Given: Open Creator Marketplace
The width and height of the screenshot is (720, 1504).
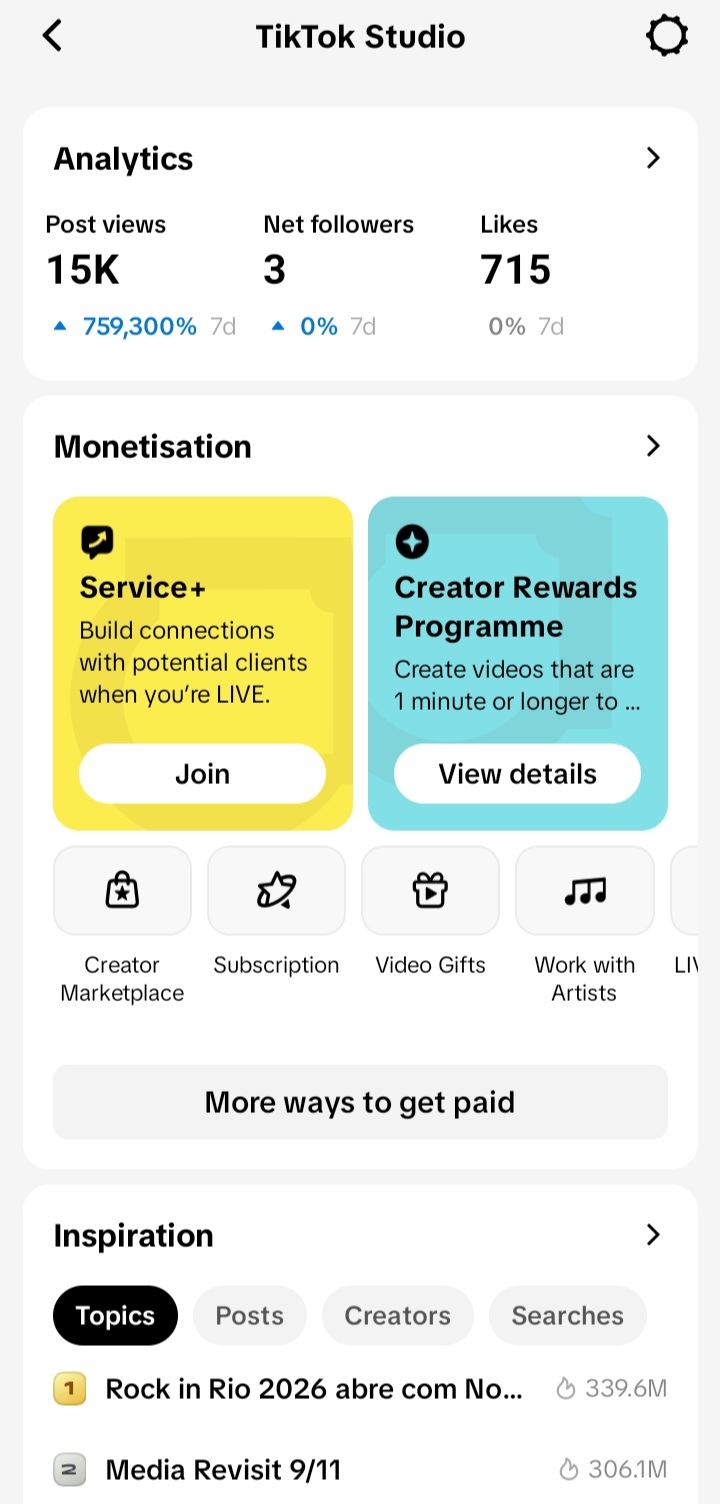Looking at the screenshot, I should pos(122,926).
